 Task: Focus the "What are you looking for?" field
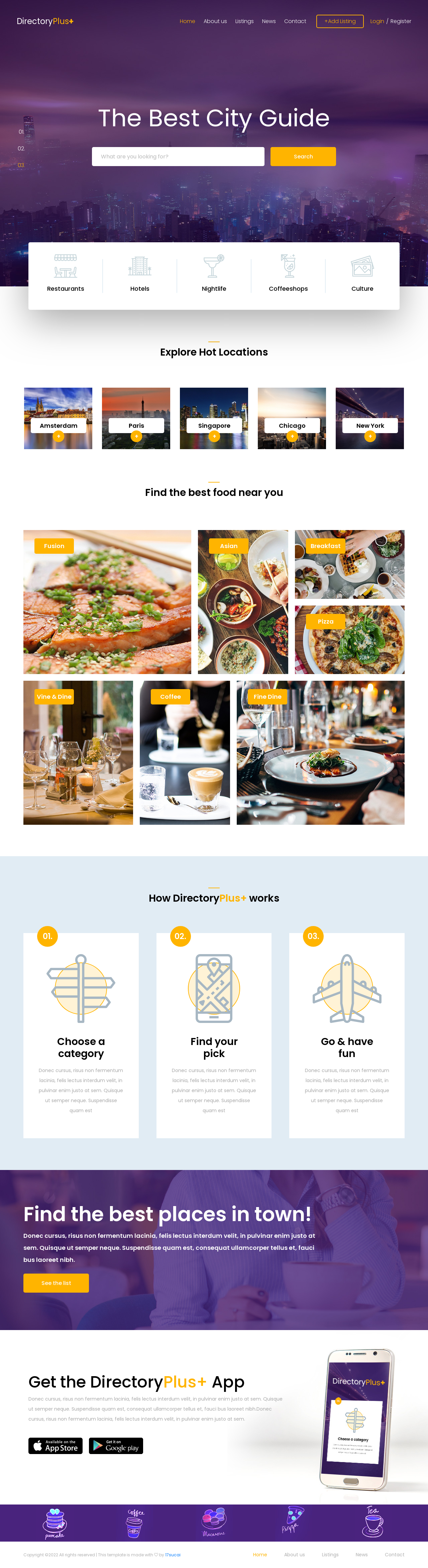pos(178,156)
